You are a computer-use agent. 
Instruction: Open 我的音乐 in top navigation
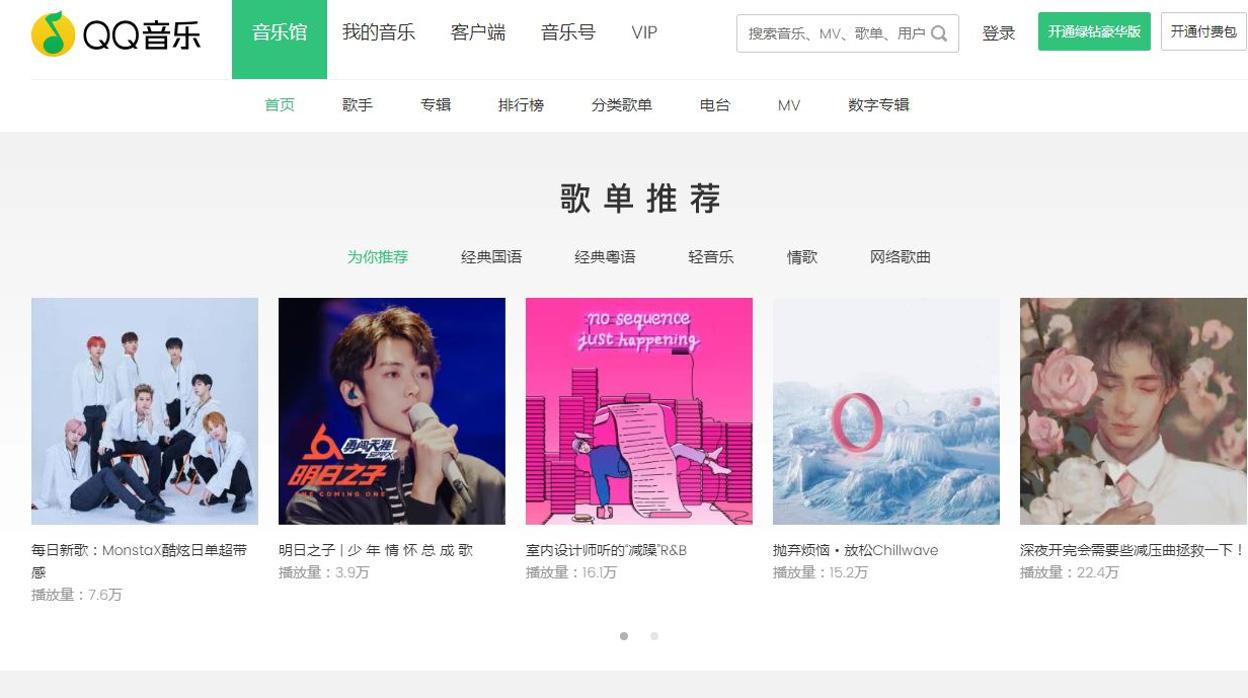click(378, 33)
